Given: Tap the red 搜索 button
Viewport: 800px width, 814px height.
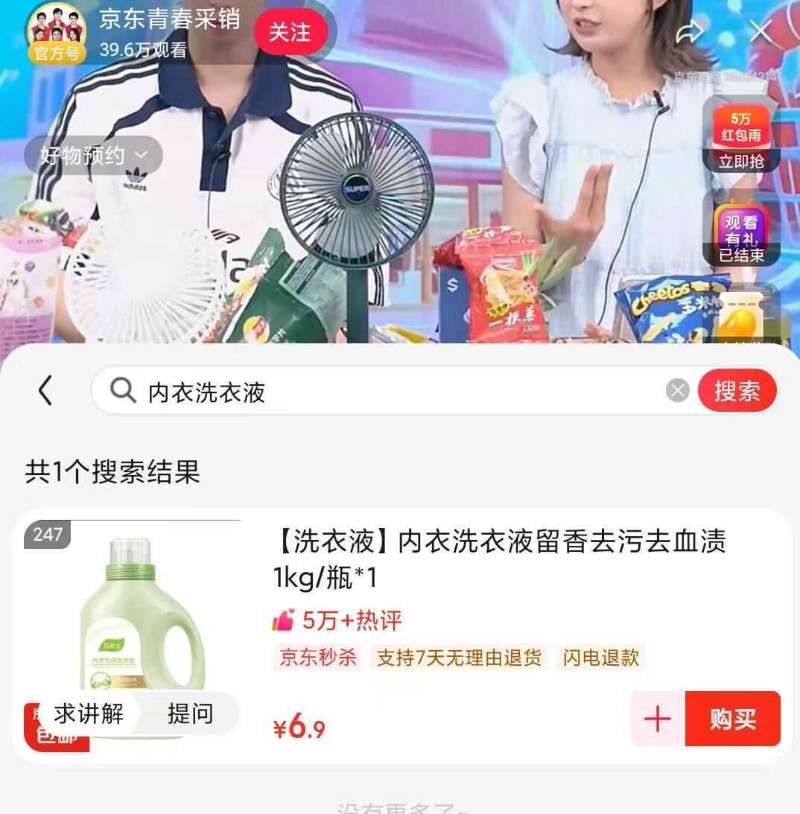Looking at the screenshot, I should coord(737,391).
